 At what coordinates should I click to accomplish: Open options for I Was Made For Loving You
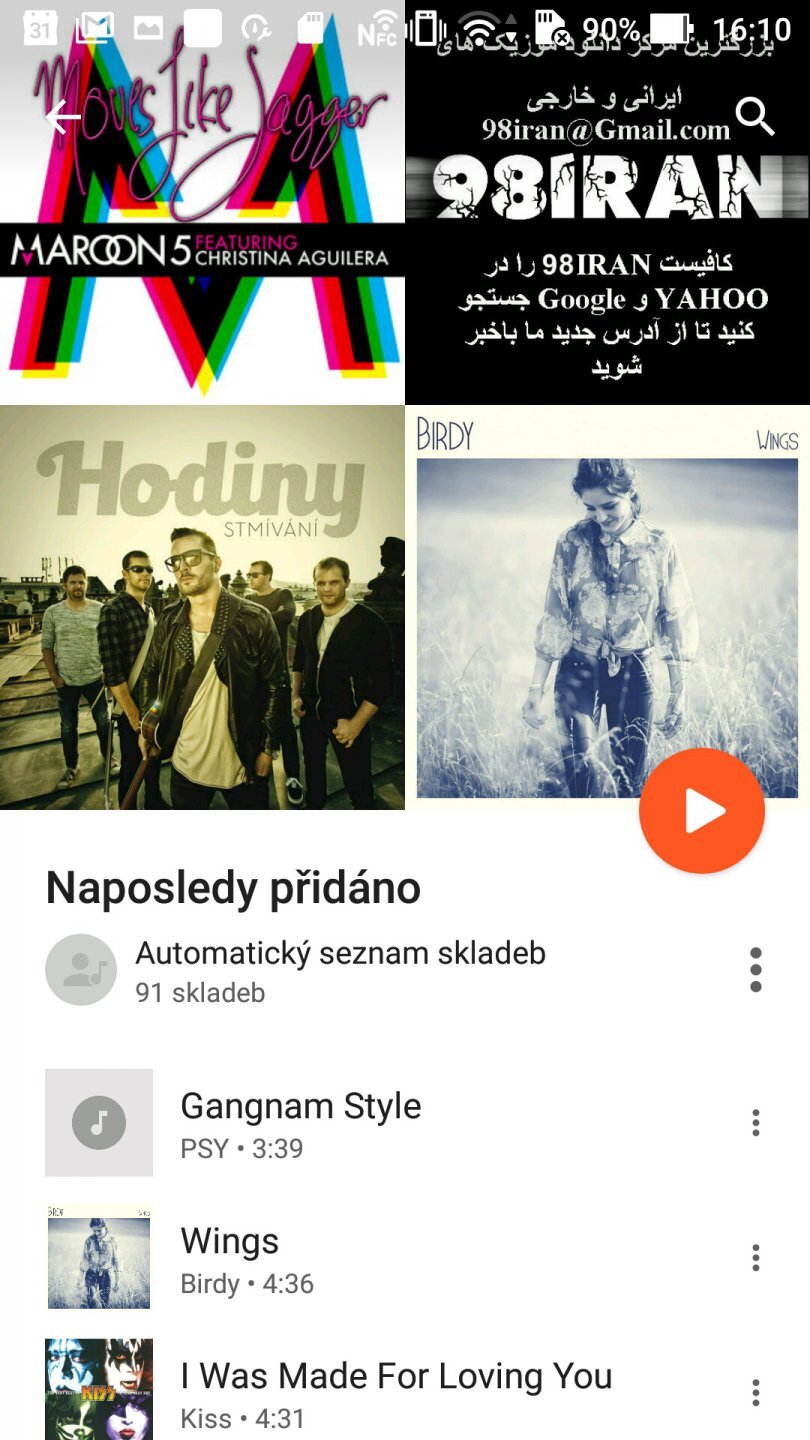click(756, 1392)
